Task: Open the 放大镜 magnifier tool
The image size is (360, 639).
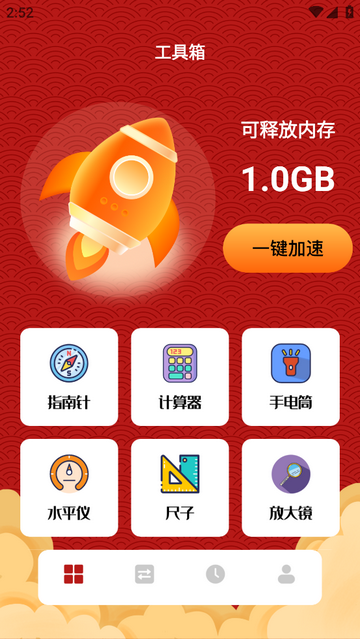Action: point(291,488)
